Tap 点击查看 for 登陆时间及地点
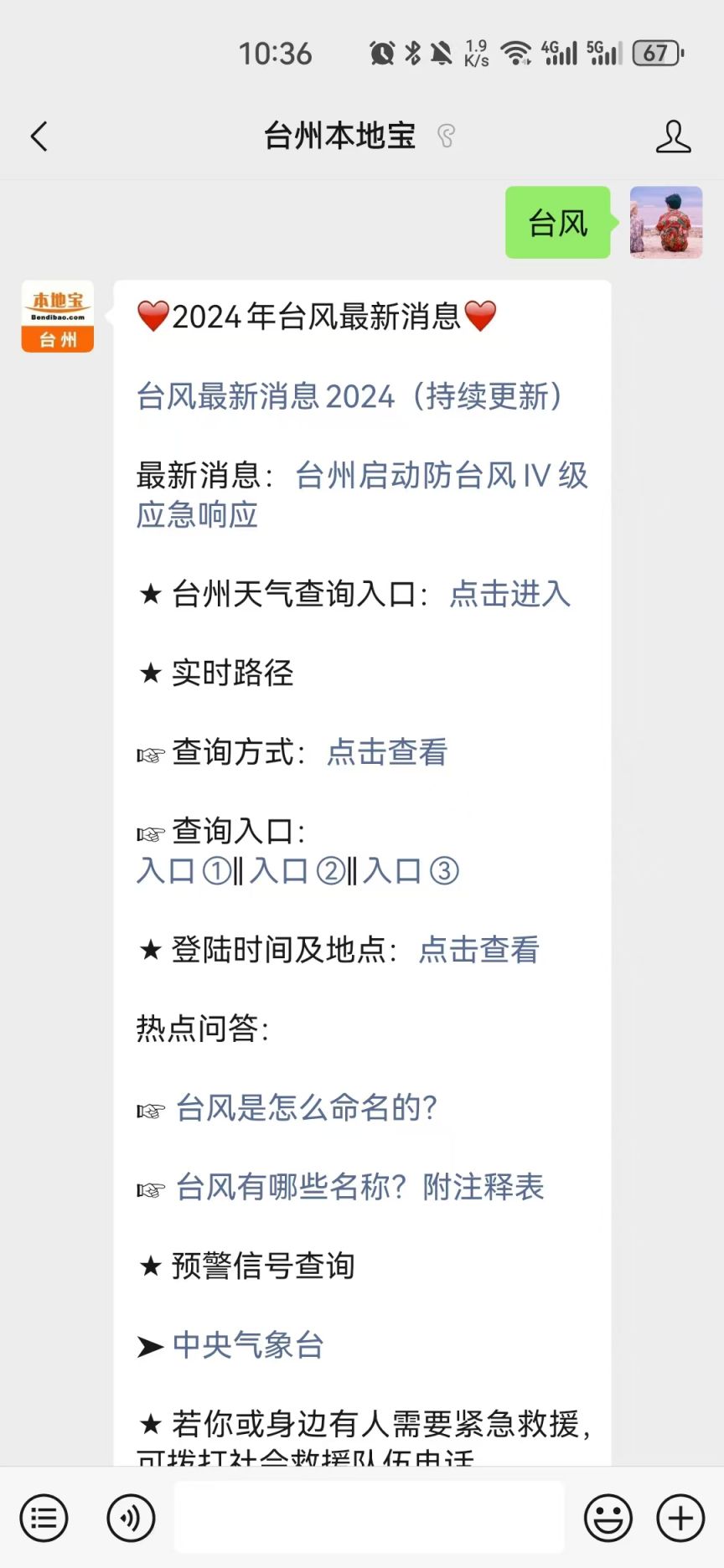This screenshot has height=1568, width=724. 478,950
